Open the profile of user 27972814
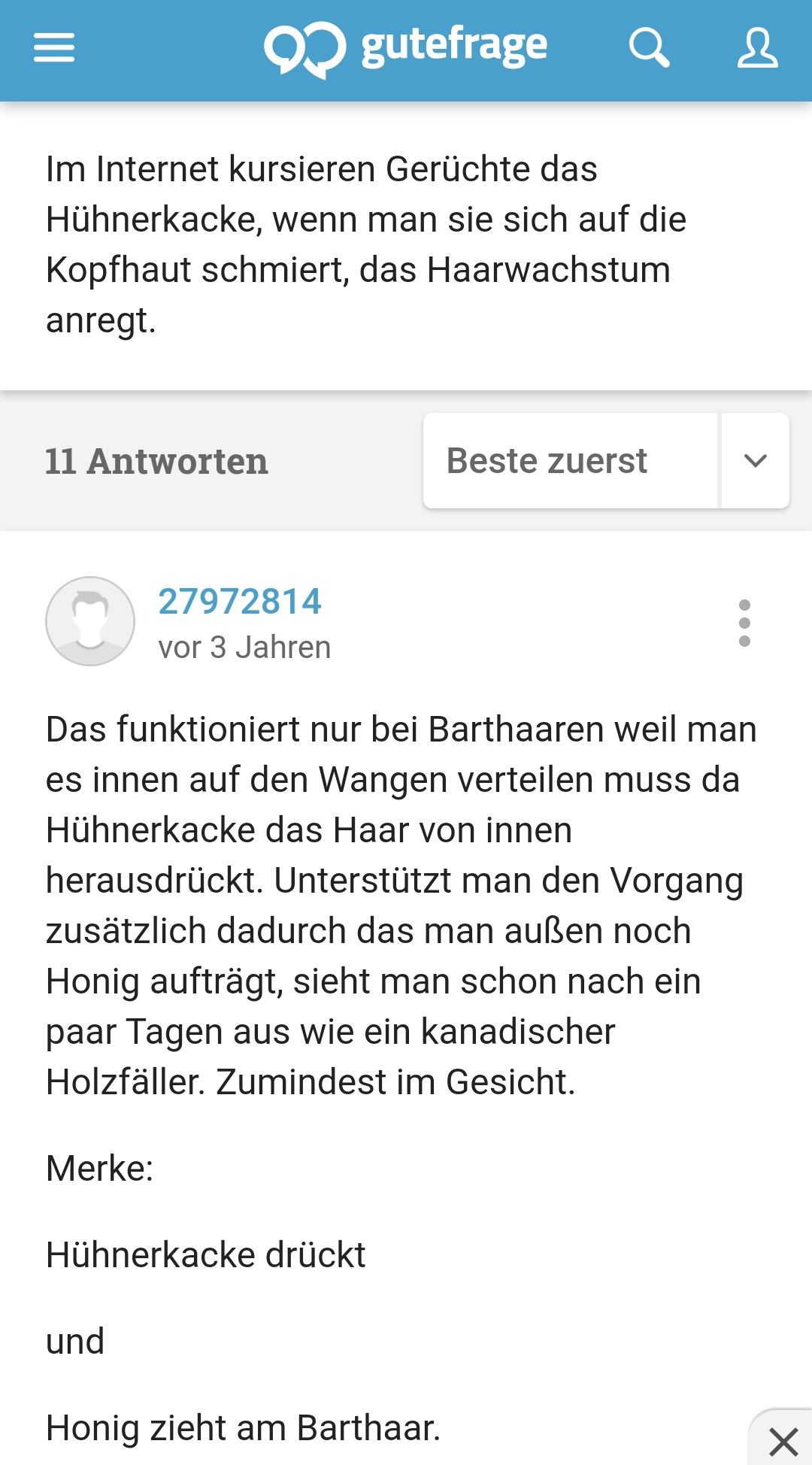Viewport: 812px width, 1465px height. 240,602
